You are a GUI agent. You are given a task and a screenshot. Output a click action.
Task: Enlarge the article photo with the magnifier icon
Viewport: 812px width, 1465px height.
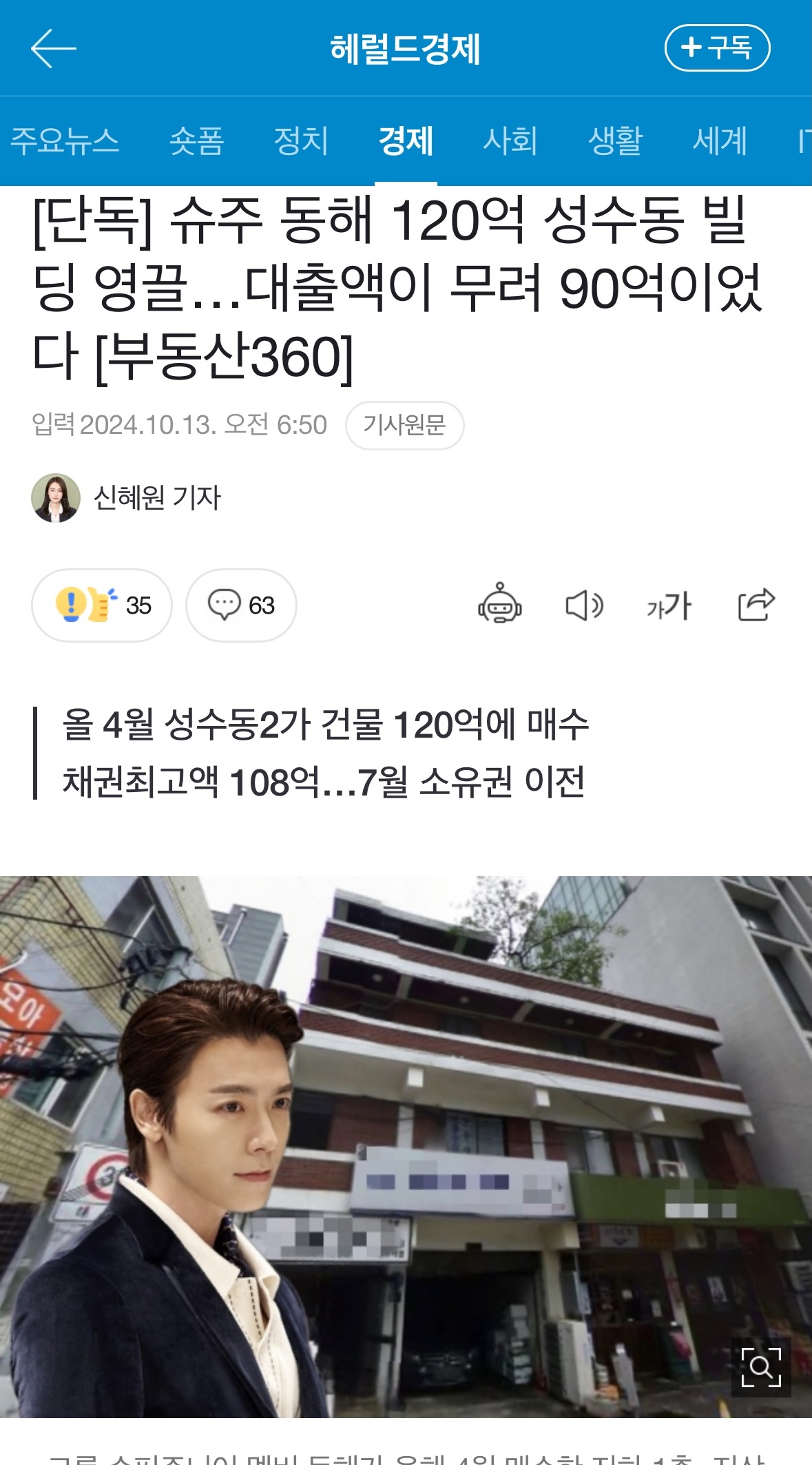[760, 1367]
